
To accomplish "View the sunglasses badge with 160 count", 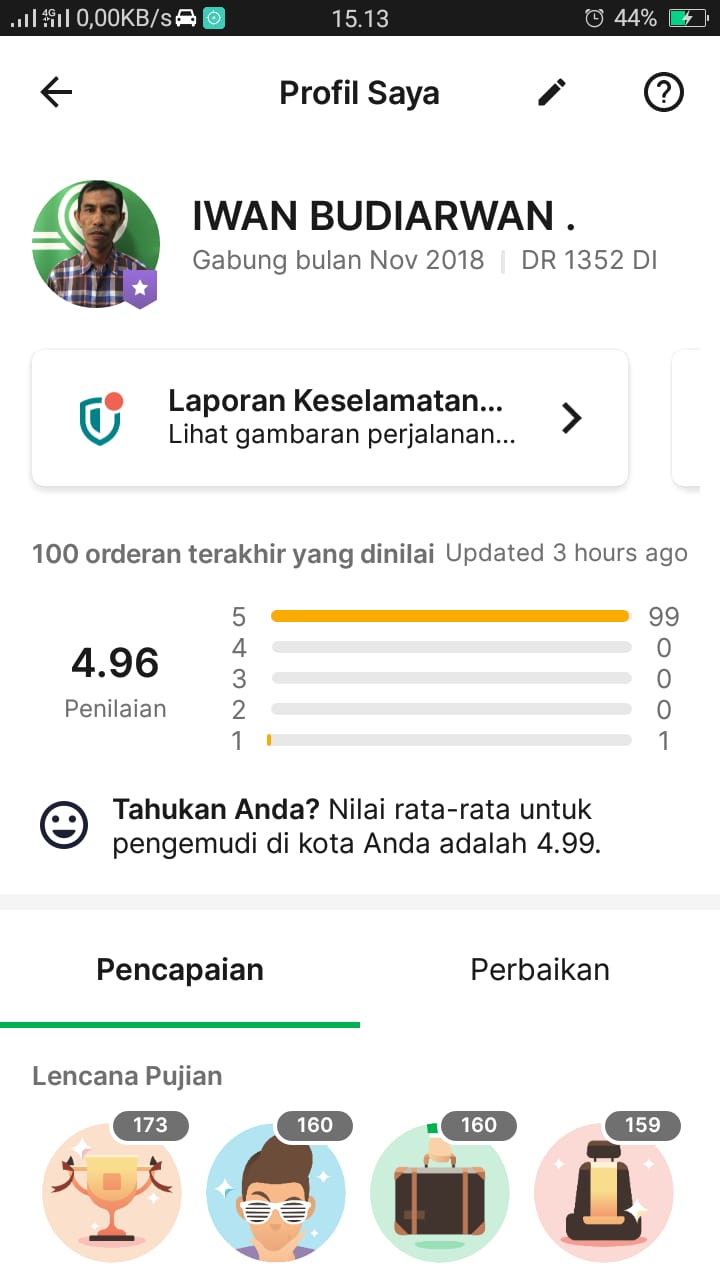I will point(276,1192).
